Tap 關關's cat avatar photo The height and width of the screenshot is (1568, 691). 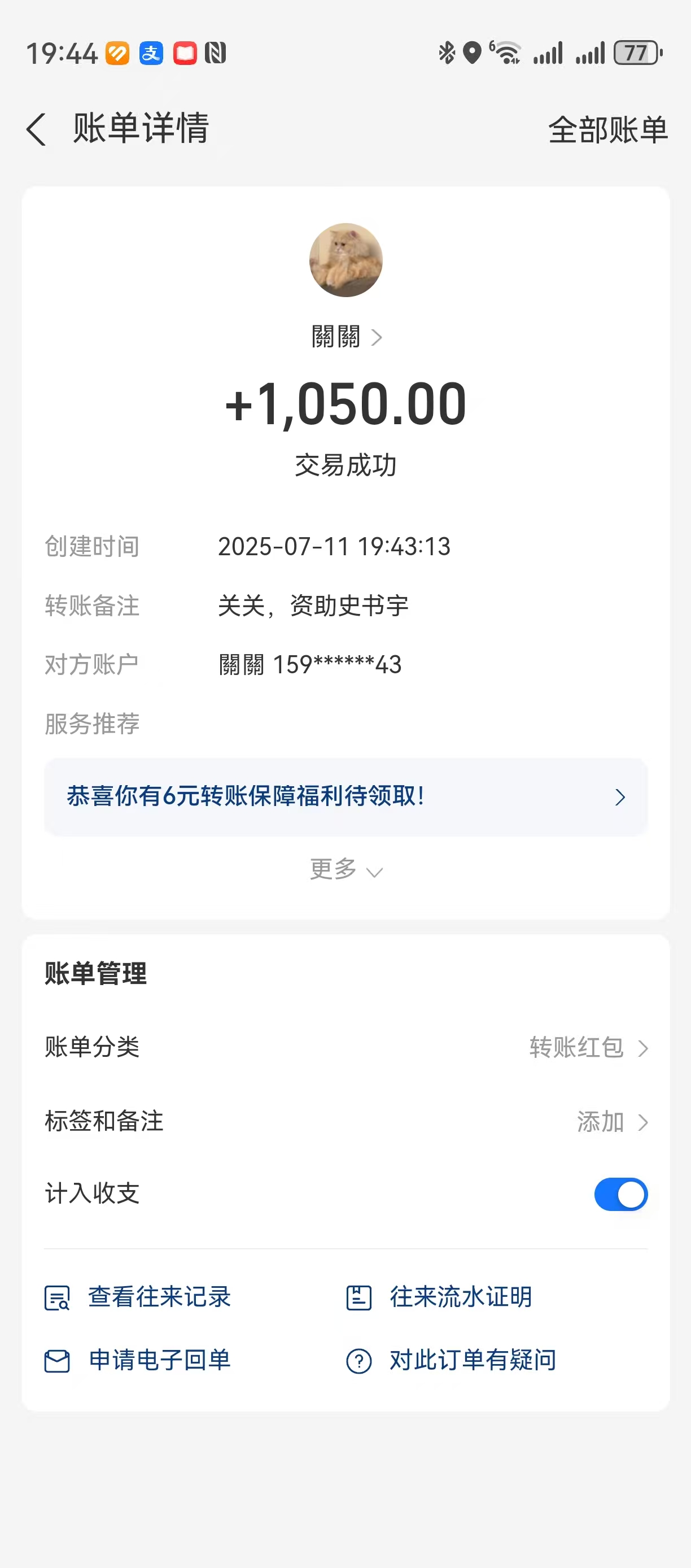point(345,260)
